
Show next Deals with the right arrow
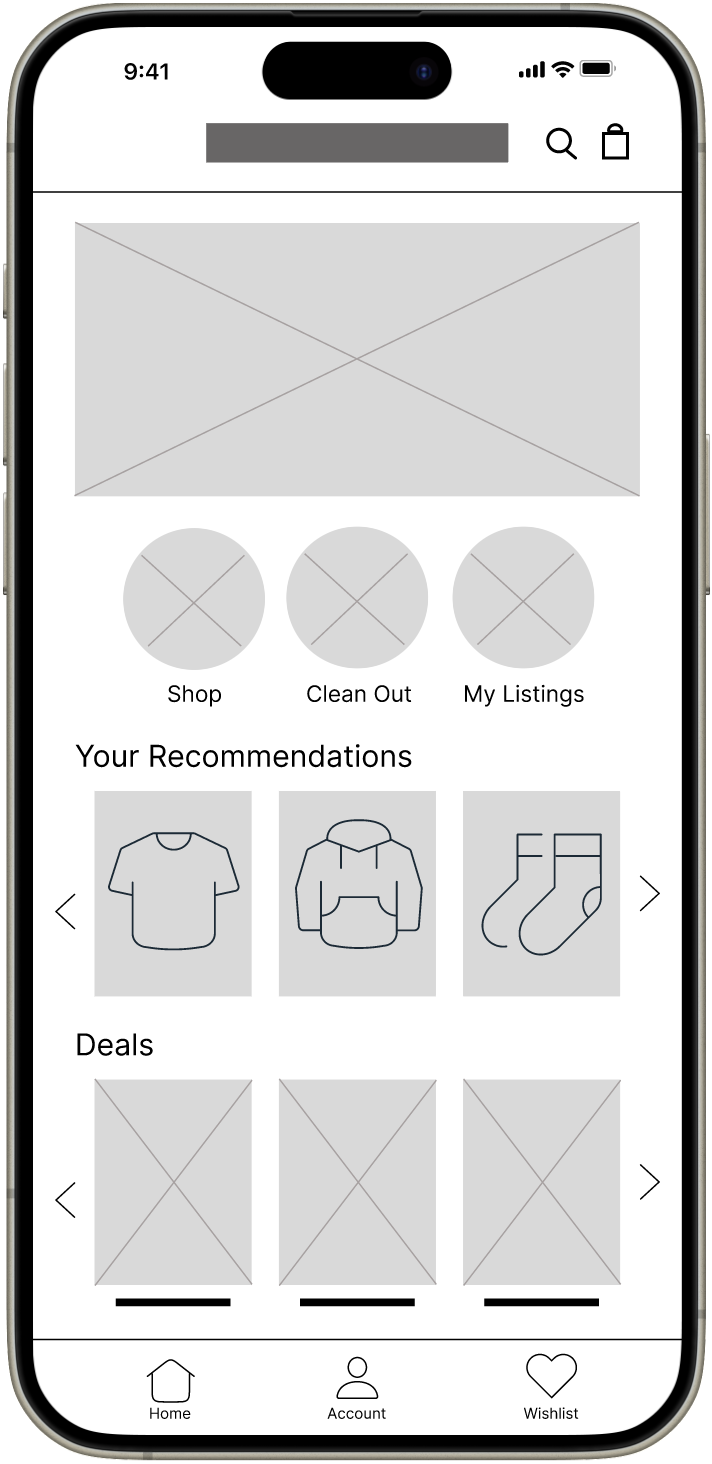(x=650, y=1182)
